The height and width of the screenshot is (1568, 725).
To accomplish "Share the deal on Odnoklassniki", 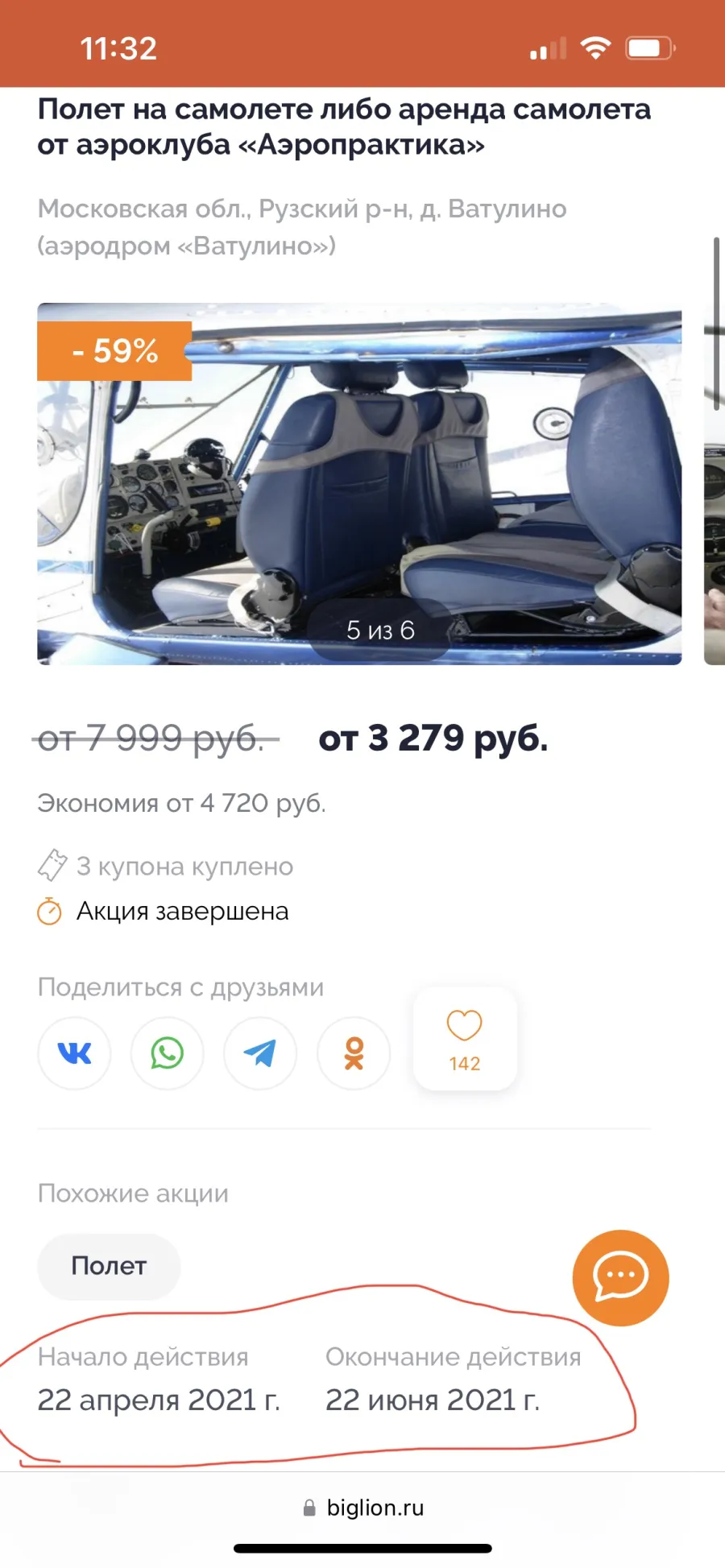I will coord(354,1053).
